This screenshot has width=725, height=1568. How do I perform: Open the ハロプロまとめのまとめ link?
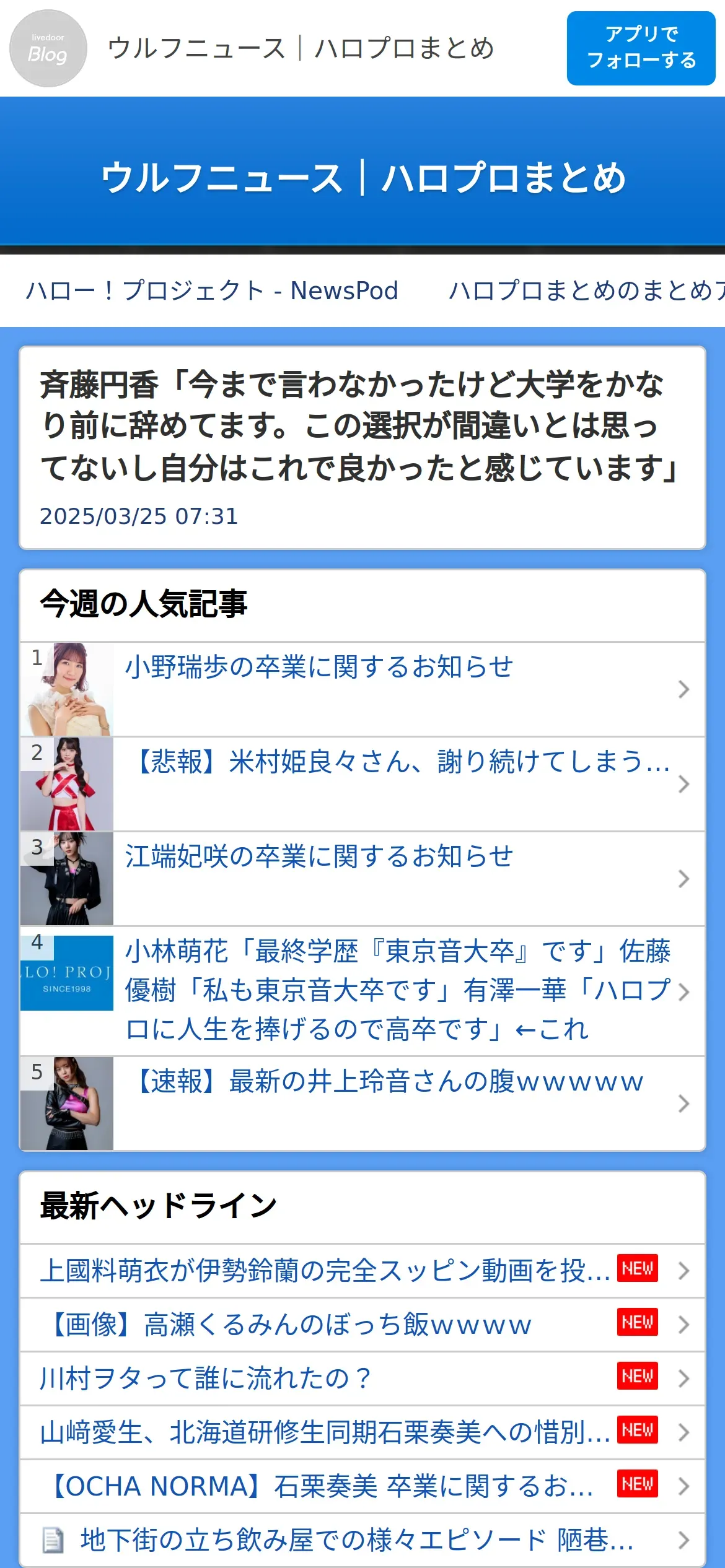(586, 290)
